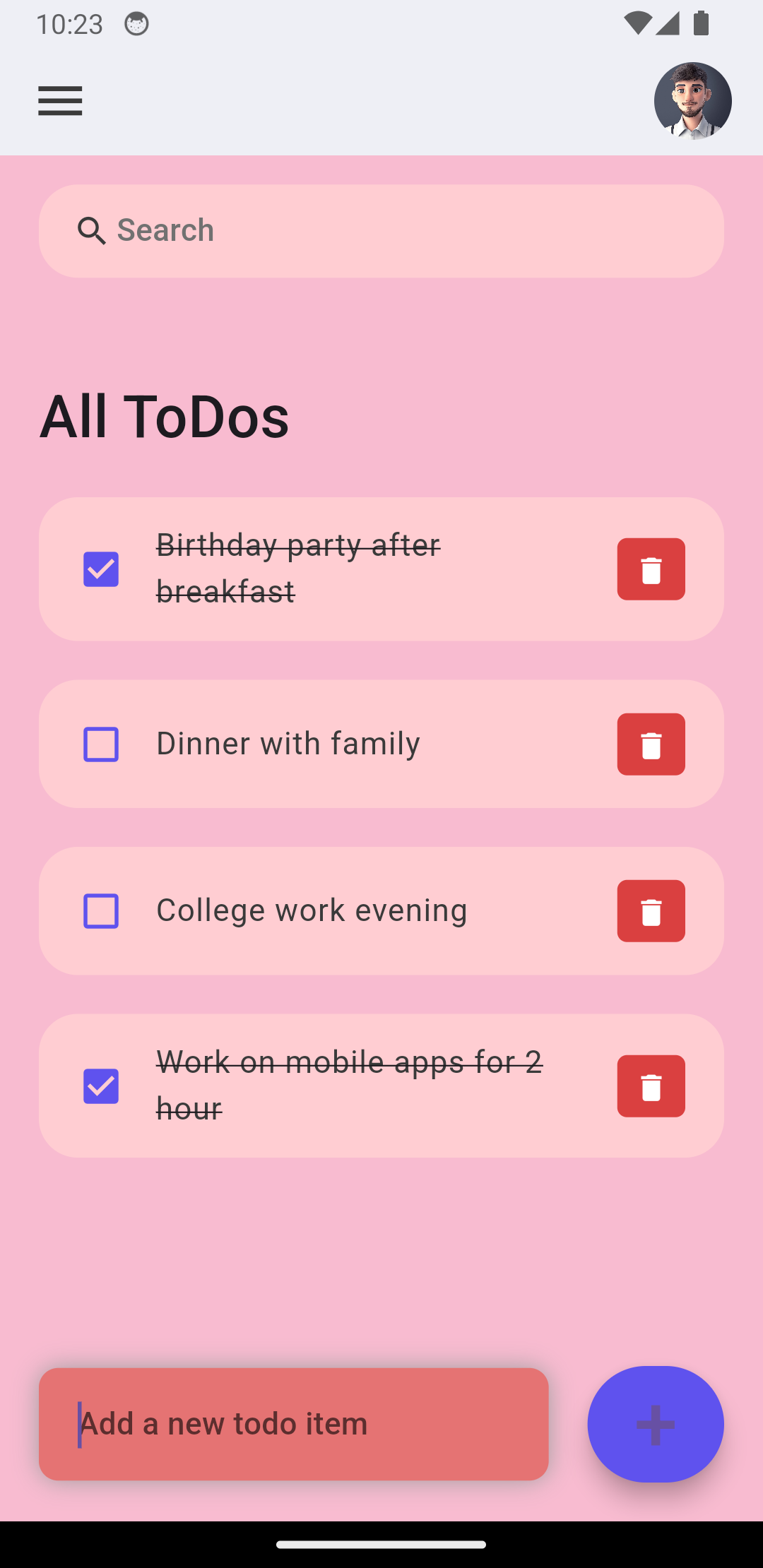763x1568 pixels.
Task: Check off College work evening
Action: click(100, 910)
